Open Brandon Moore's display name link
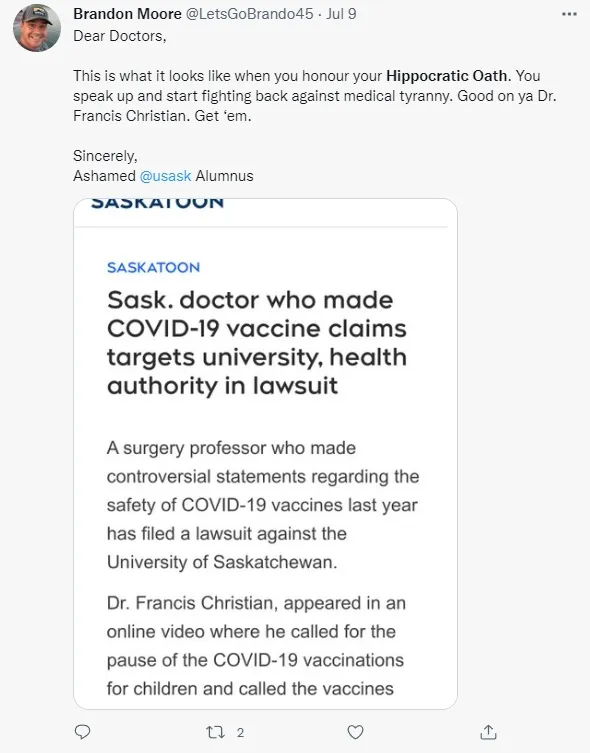 (127, 13)
